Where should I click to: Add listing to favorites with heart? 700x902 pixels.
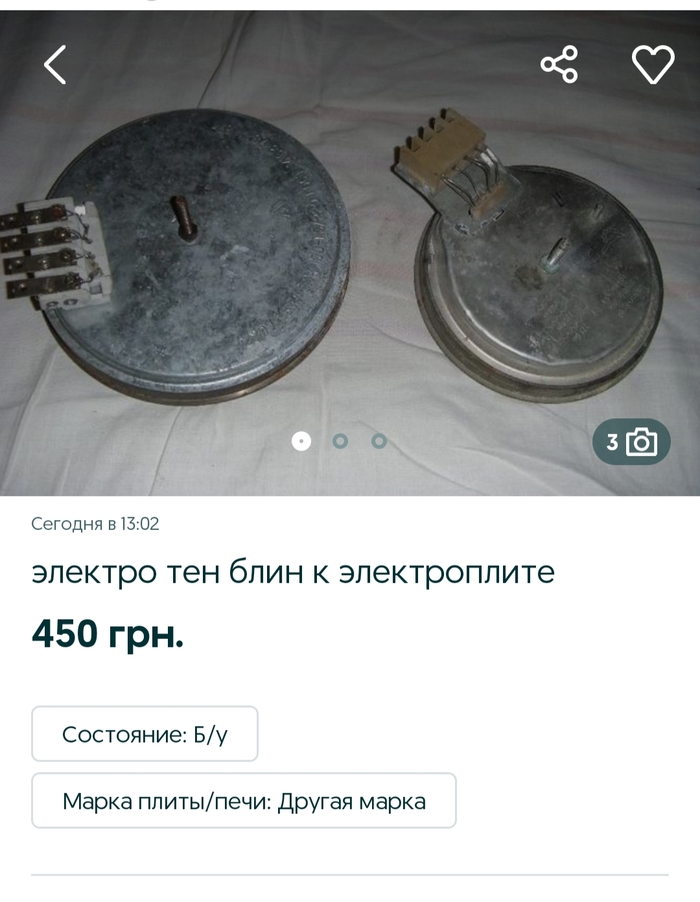[x=653, y=65]
